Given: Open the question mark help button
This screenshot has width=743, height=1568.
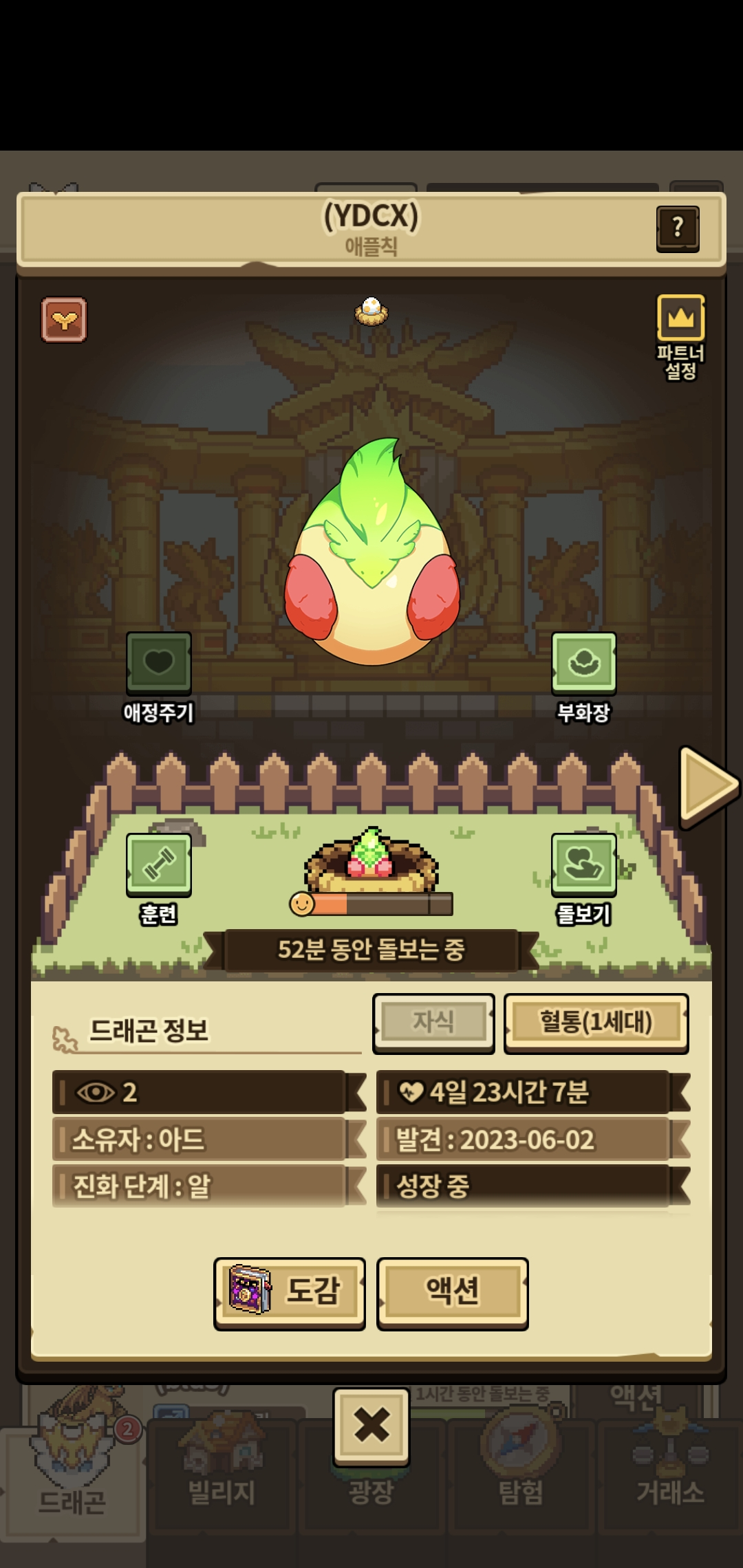Looking at the screenshot, I should [678, 228].
